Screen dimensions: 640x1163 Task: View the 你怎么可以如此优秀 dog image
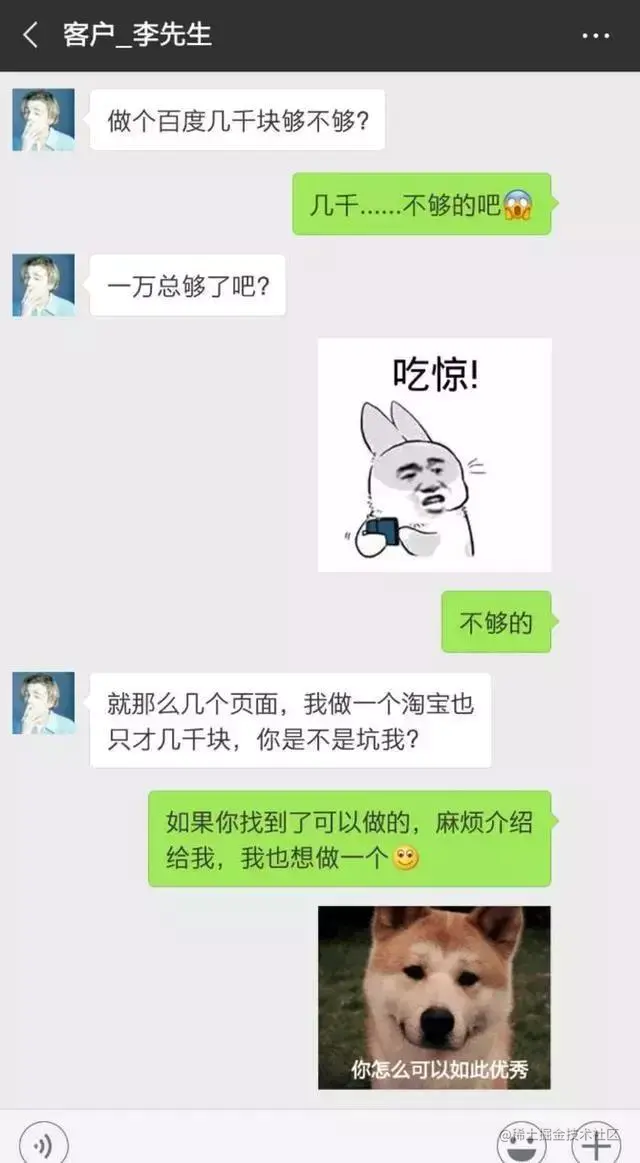(434, 997)
